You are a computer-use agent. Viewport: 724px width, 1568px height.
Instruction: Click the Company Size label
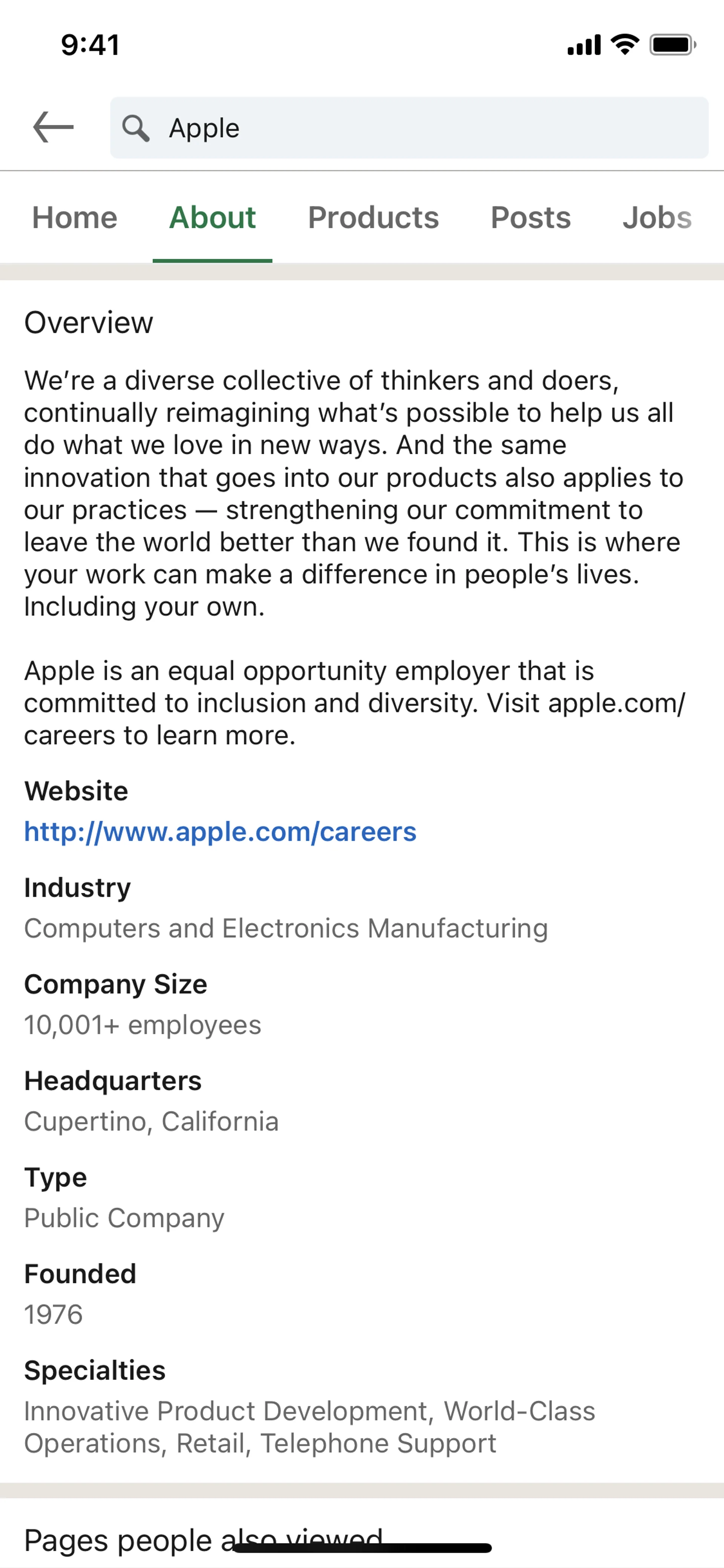[x=116, y=984]
